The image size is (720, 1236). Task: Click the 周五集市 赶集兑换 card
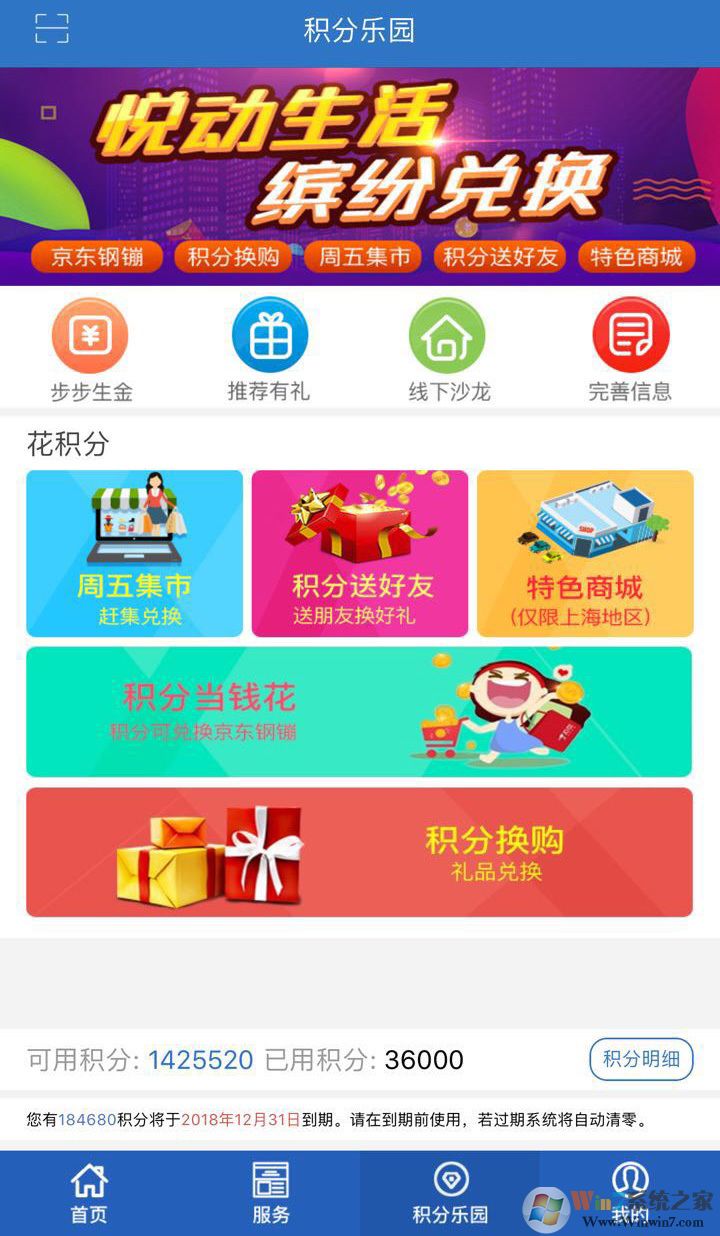pos(133,552)
